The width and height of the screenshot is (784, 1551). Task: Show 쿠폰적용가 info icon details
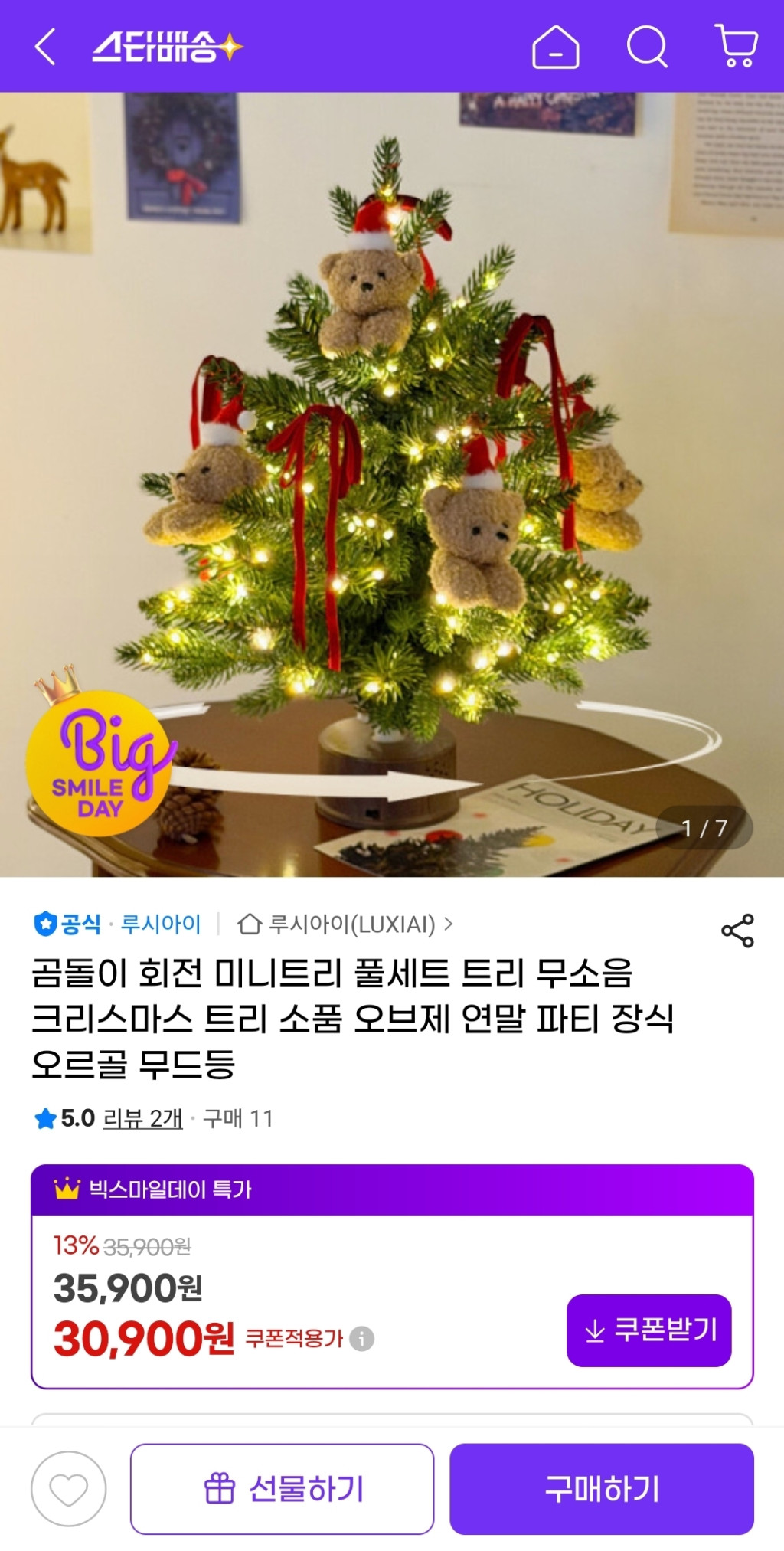[x=362, y=1339]
